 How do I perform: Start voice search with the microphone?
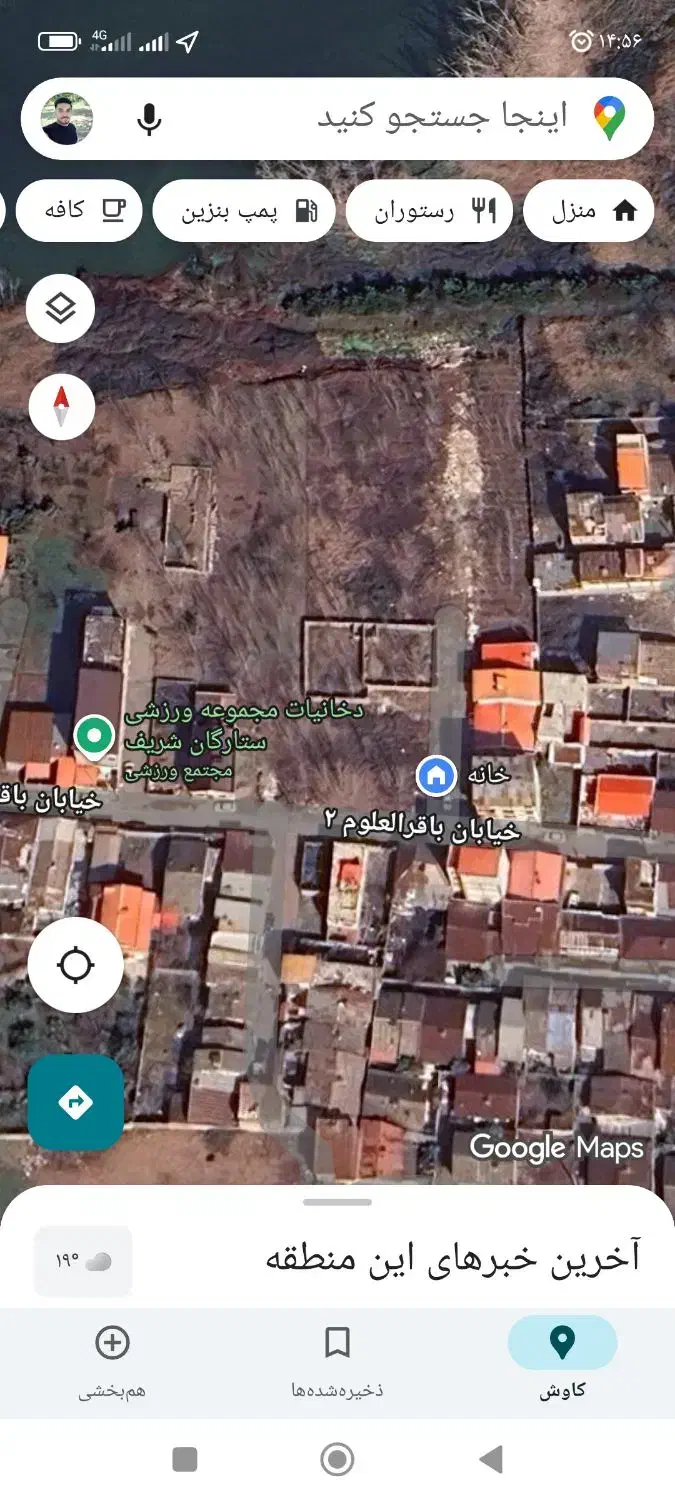click(150, 120)
